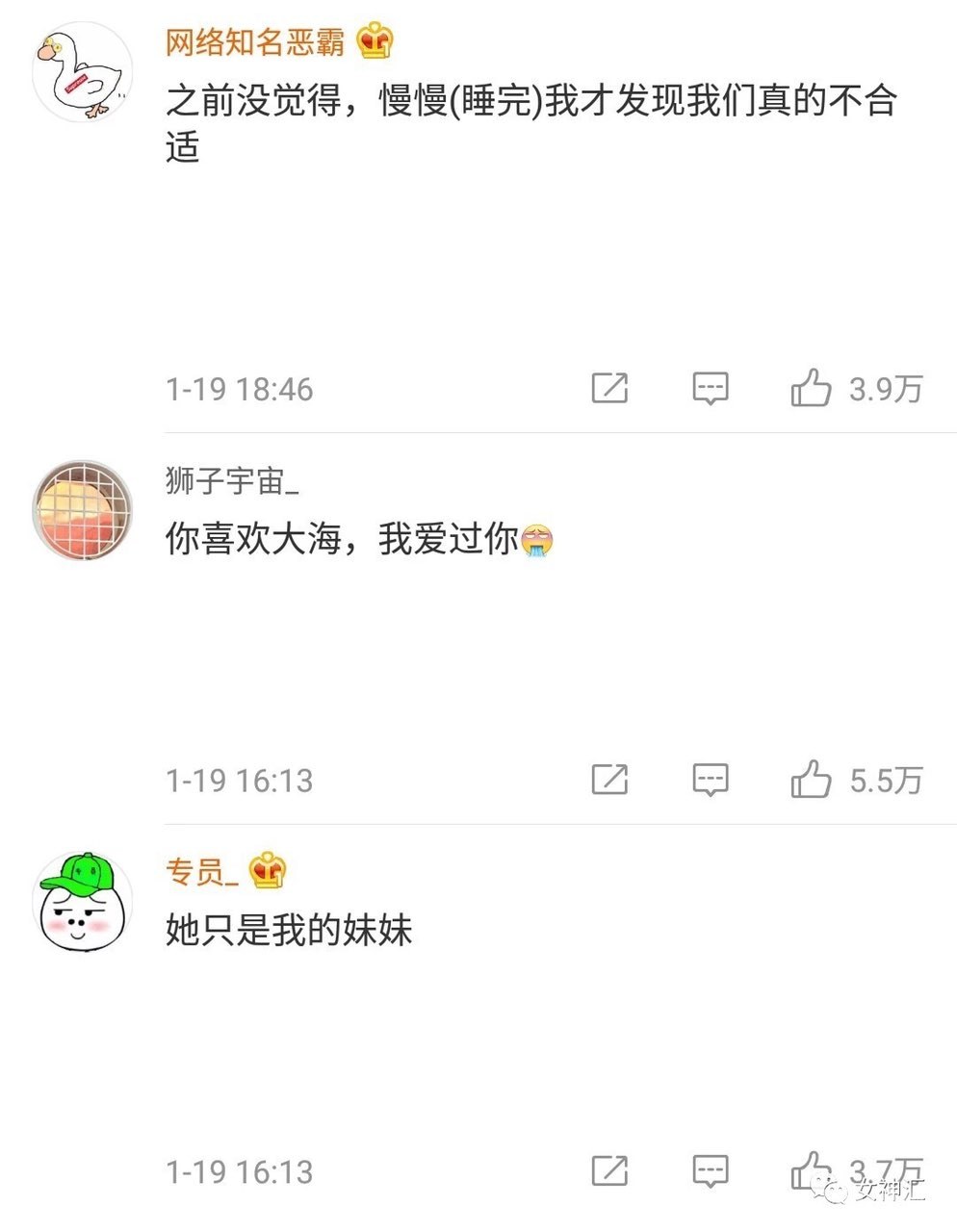957x1232 pixels.
Task: Open the username 专员_
Action: click(201, 871)
